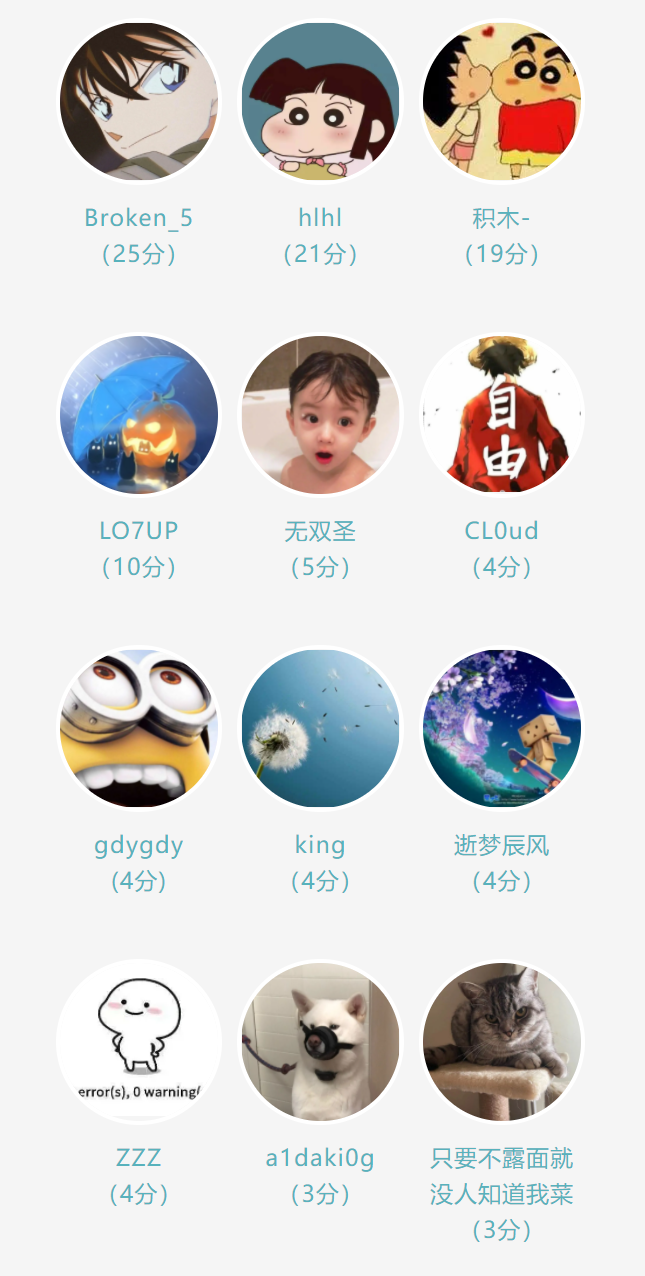The width and height of the screenshot is (645, 1276).
Task: Open a1daki0g's dog avatar
Action: click(x=320, y=1041)
